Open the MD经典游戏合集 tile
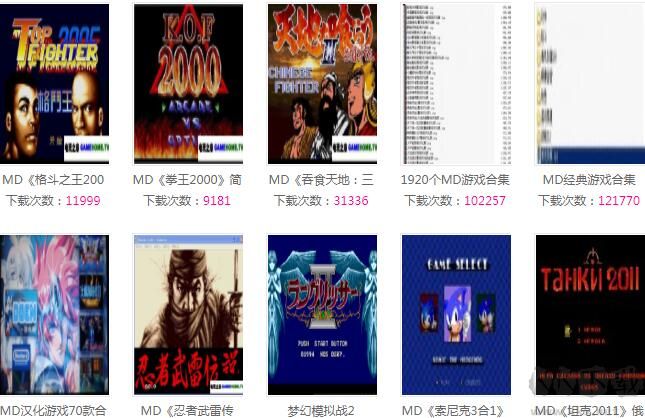The height and width of the screenshot is (418, 645). (x=589, y=84)
